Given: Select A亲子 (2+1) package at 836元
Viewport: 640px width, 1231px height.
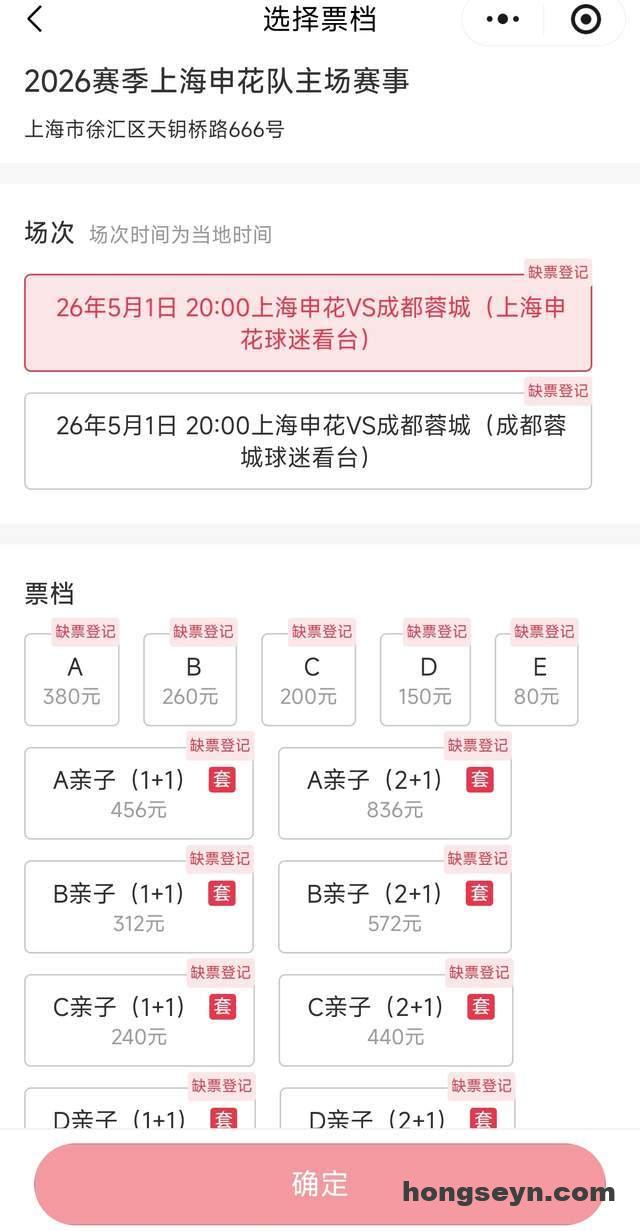Looking at the screenshot, I should (x=394, y=793).
